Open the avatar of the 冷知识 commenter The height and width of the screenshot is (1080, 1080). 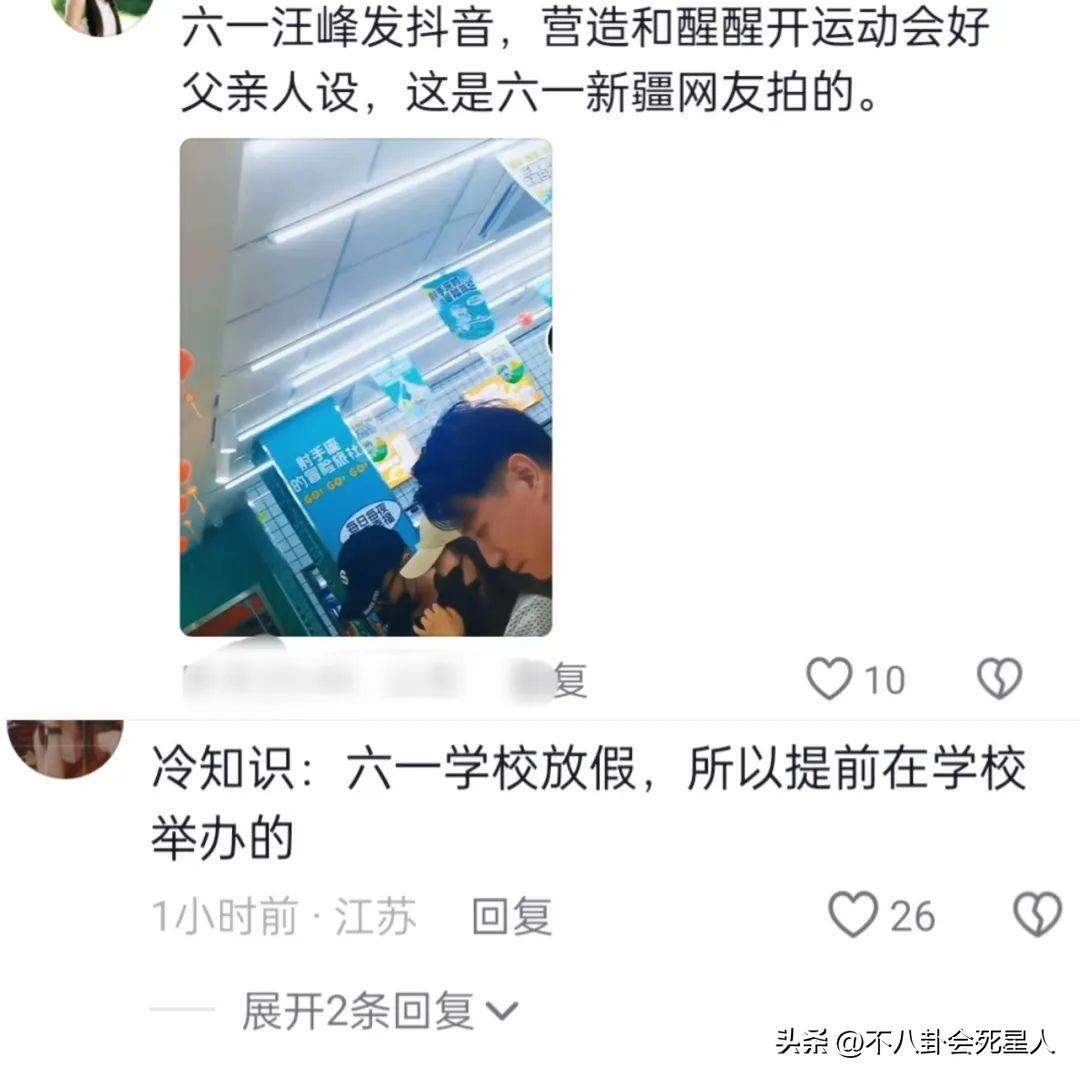pyautogui.click(x=65, y=745)
